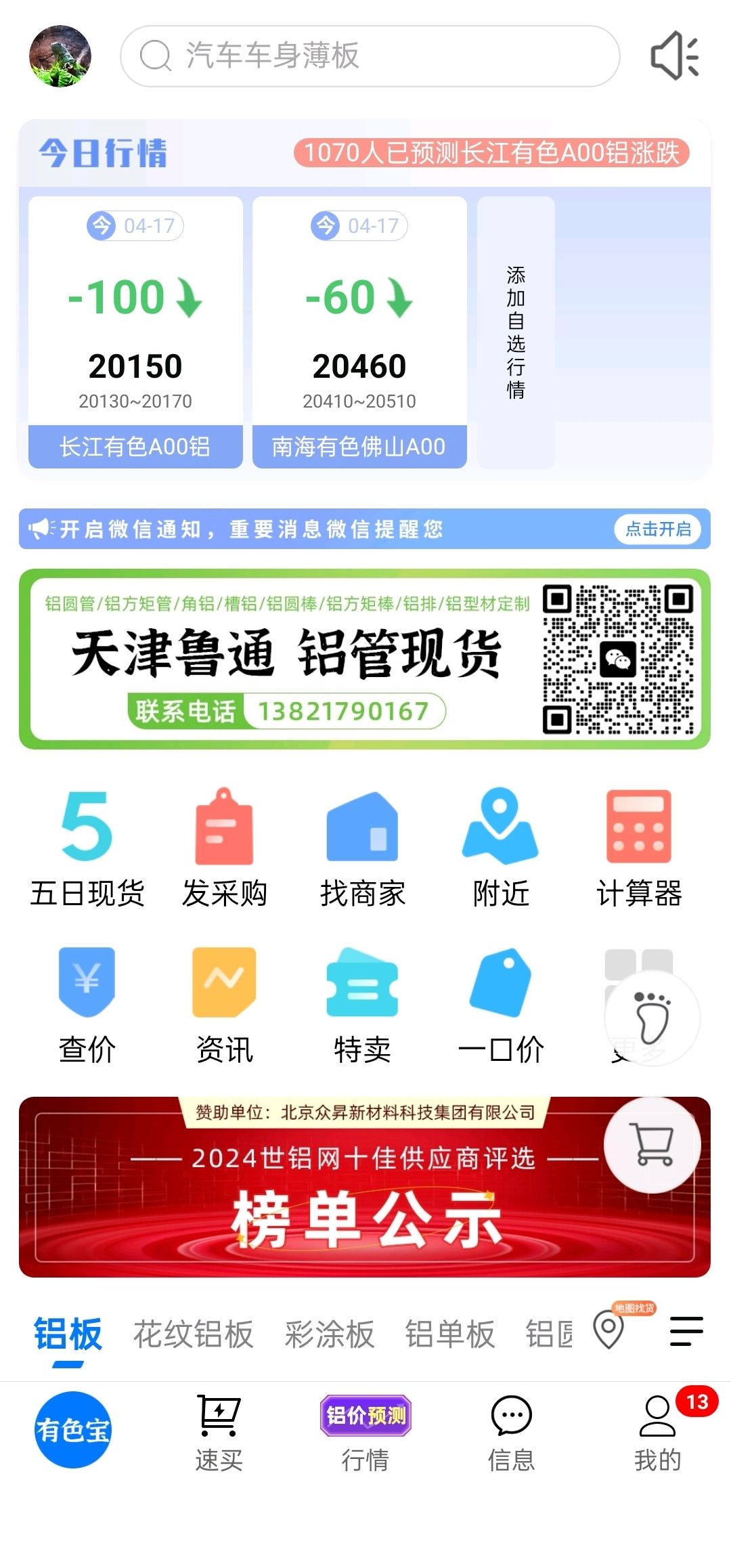The width and height of the screenshot is (731, 1568).
Task: Expand the category list menu icon
Action: pyautogui.click(x=686, y=1331)
